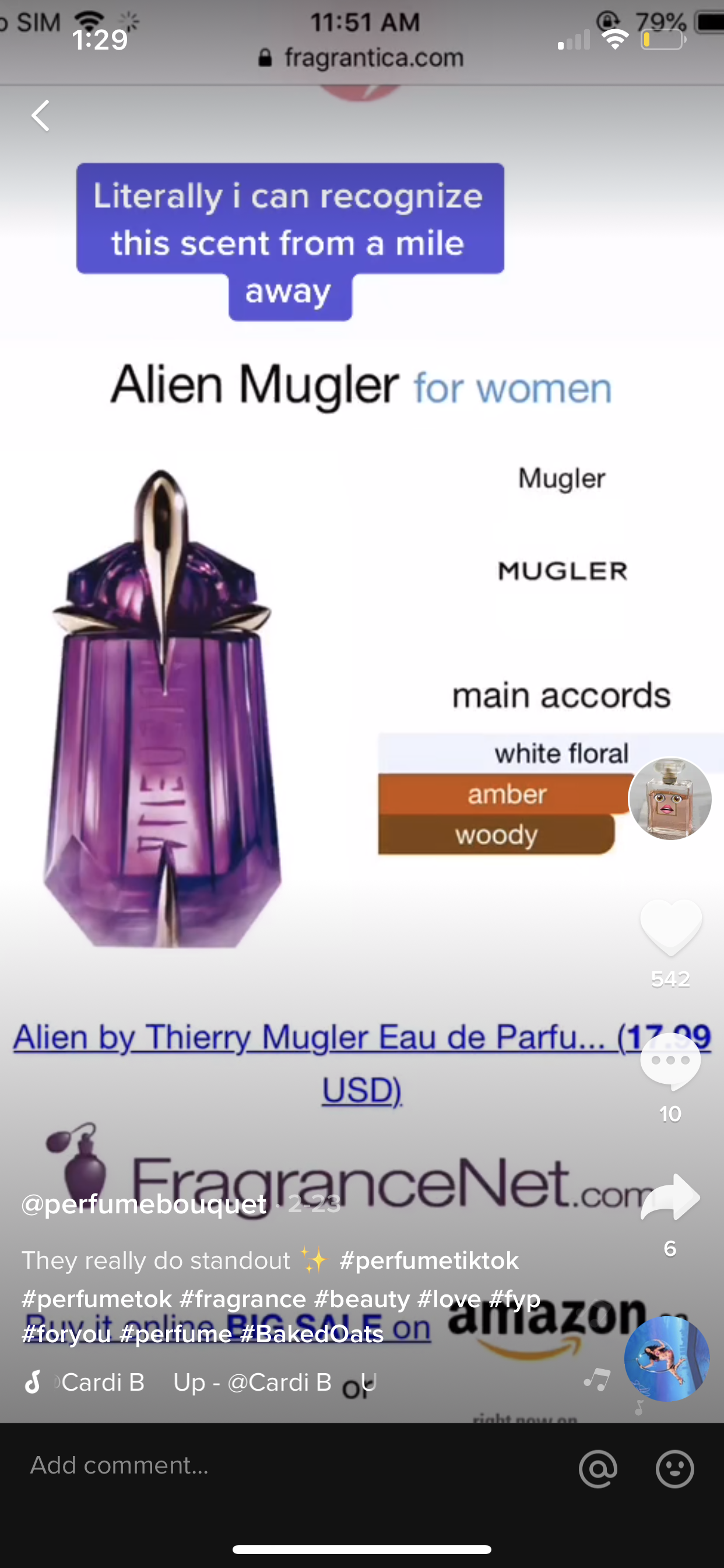Open the #perfumetiktok hashtag

(x=429, y=1260)
